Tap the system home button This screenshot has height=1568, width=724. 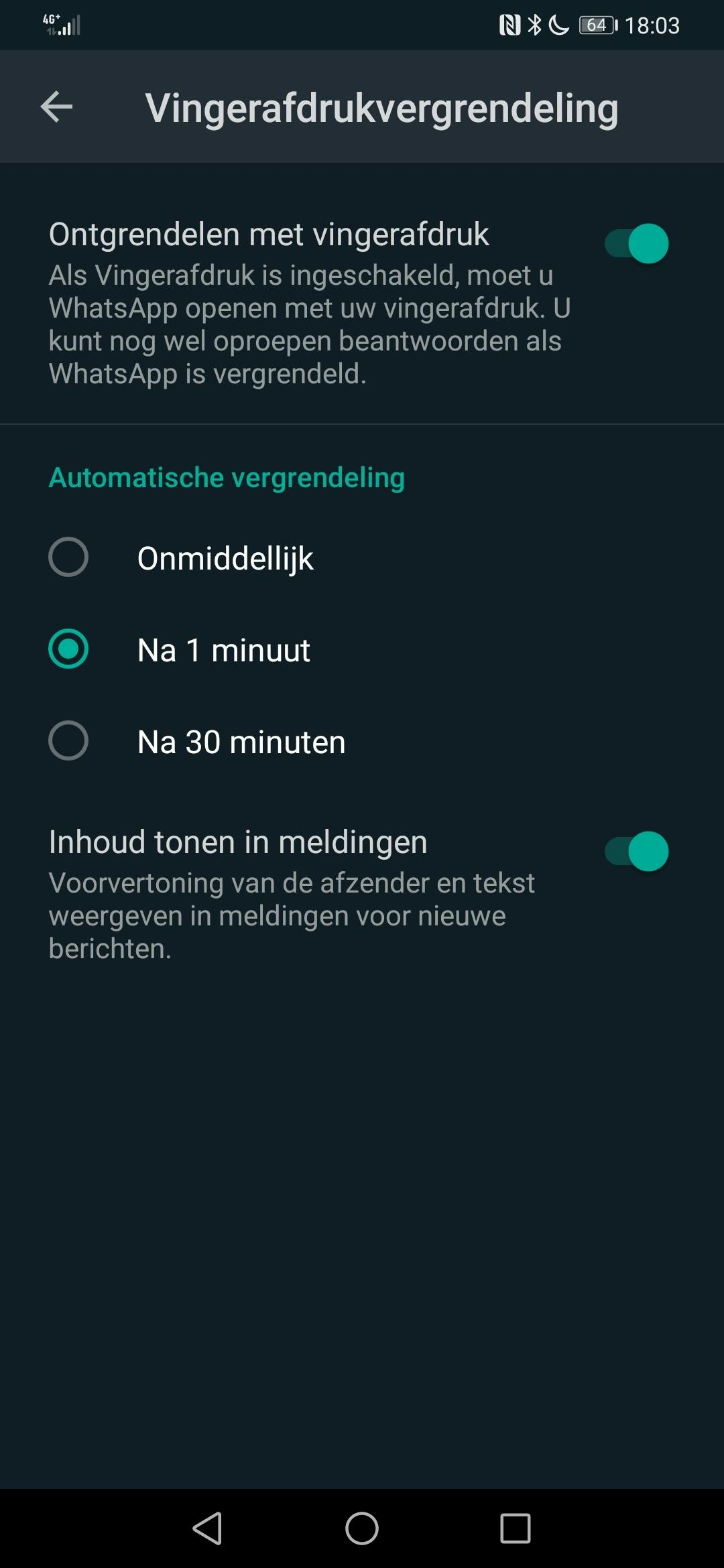[x=362, y=1528]
